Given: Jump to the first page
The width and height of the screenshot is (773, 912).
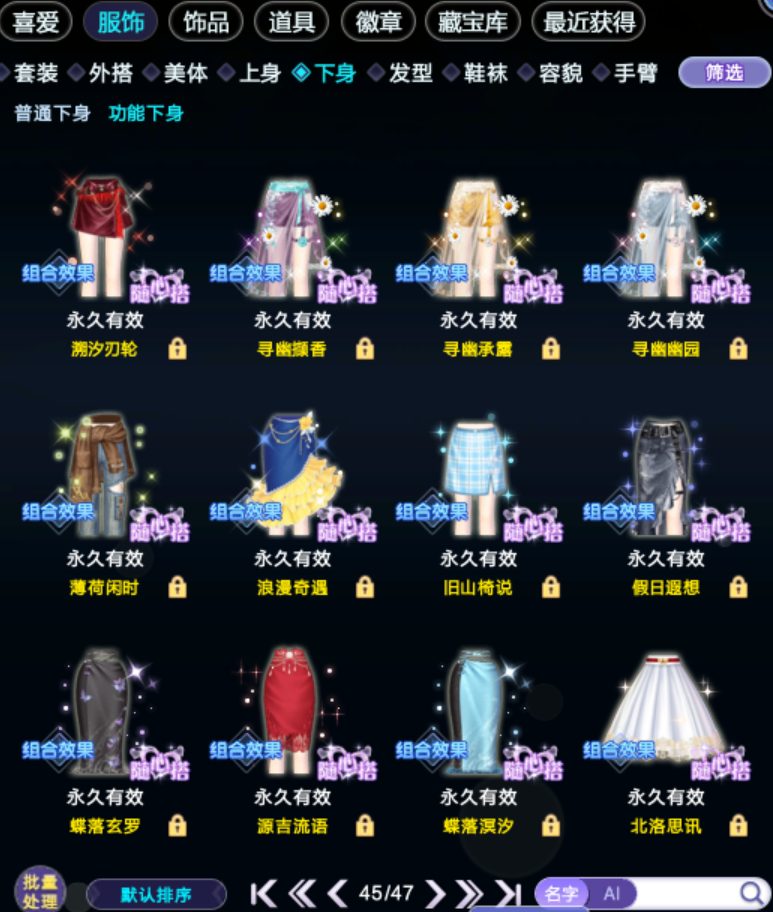Looking at the screenshot, I should click(x=263, y=893).
